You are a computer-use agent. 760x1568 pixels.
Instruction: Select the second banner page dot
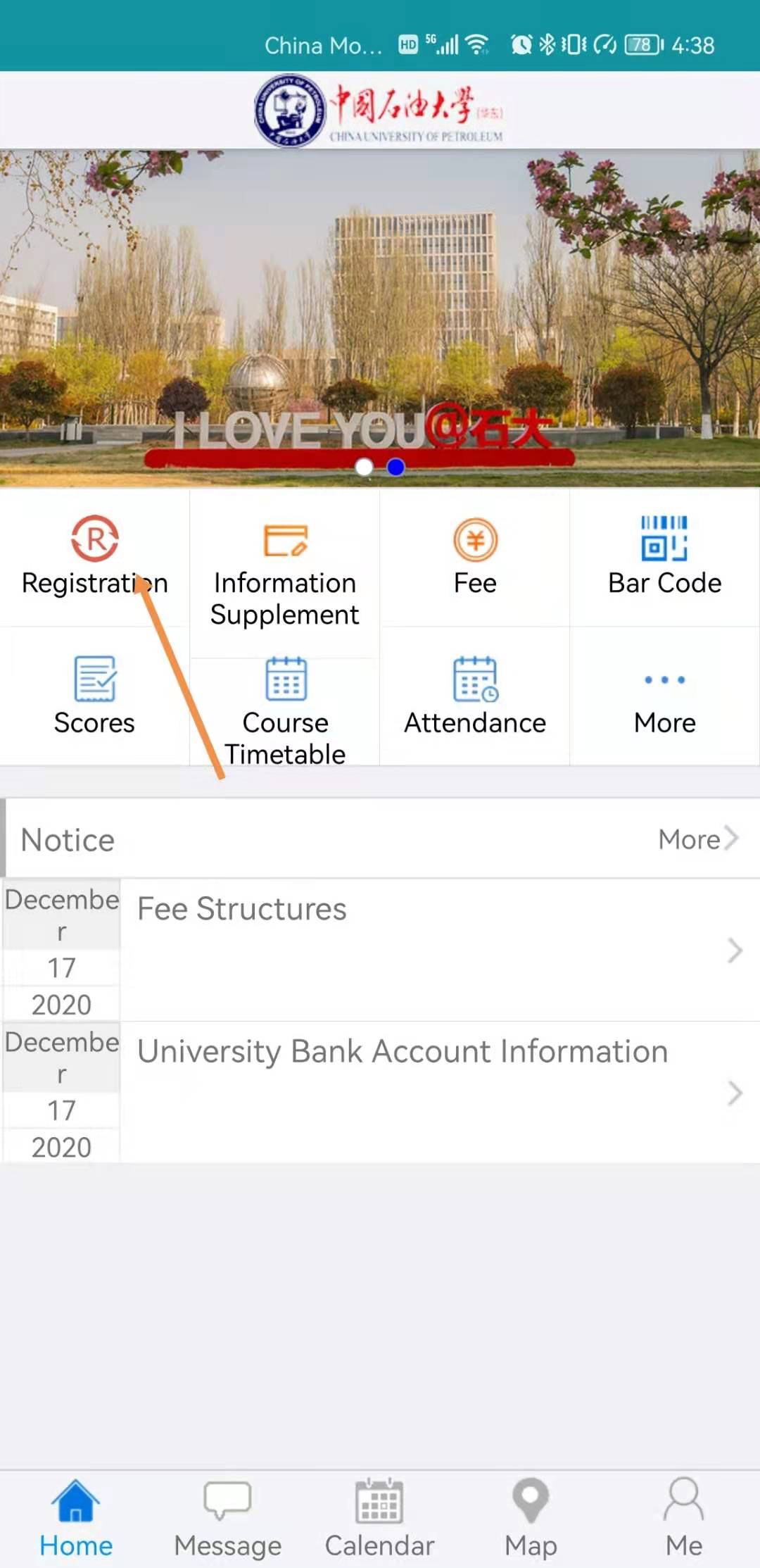point(396,467)
